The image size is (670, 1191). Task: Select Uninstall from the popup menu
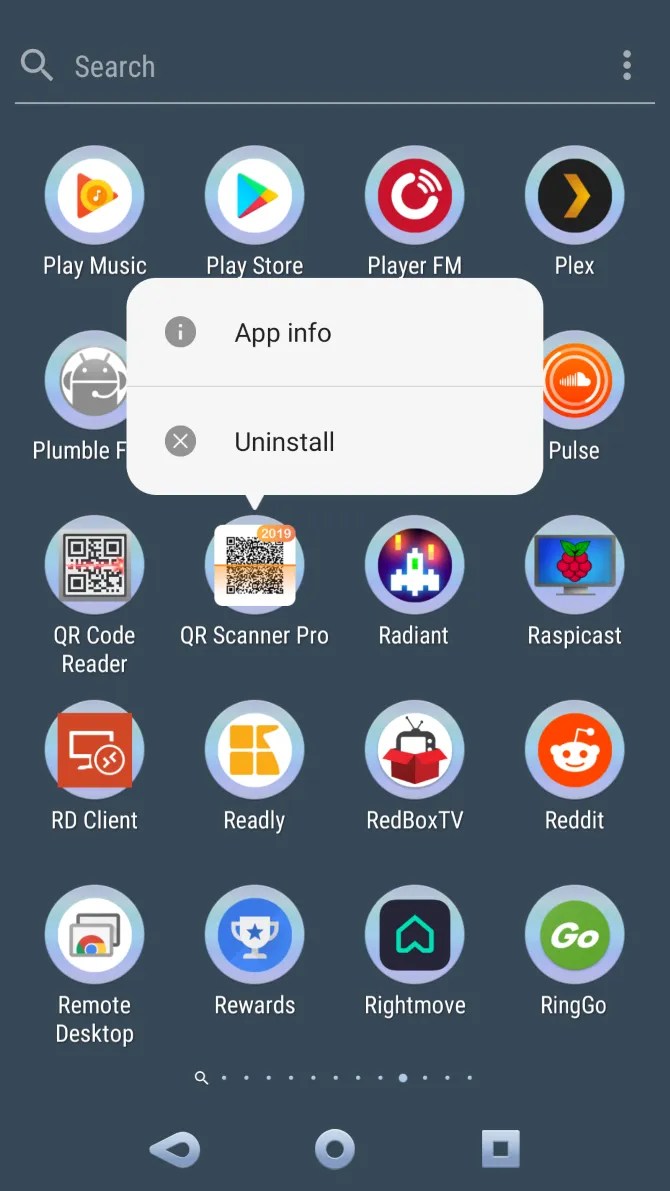coord(284,442)
